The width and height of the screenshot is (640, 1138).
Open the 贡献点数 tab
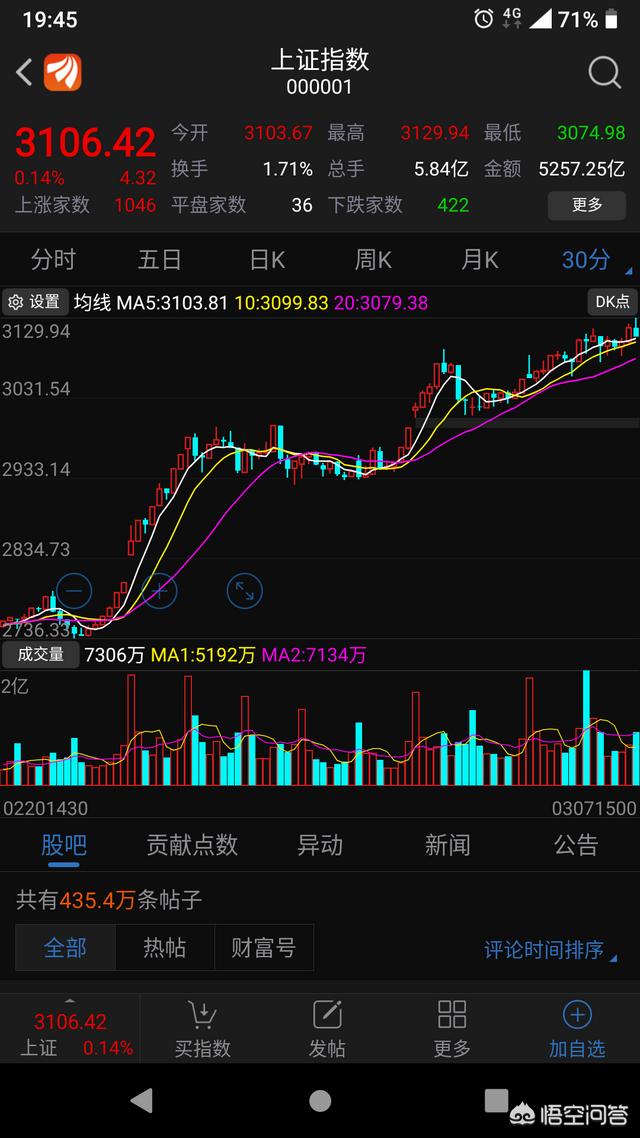(192, 845)
